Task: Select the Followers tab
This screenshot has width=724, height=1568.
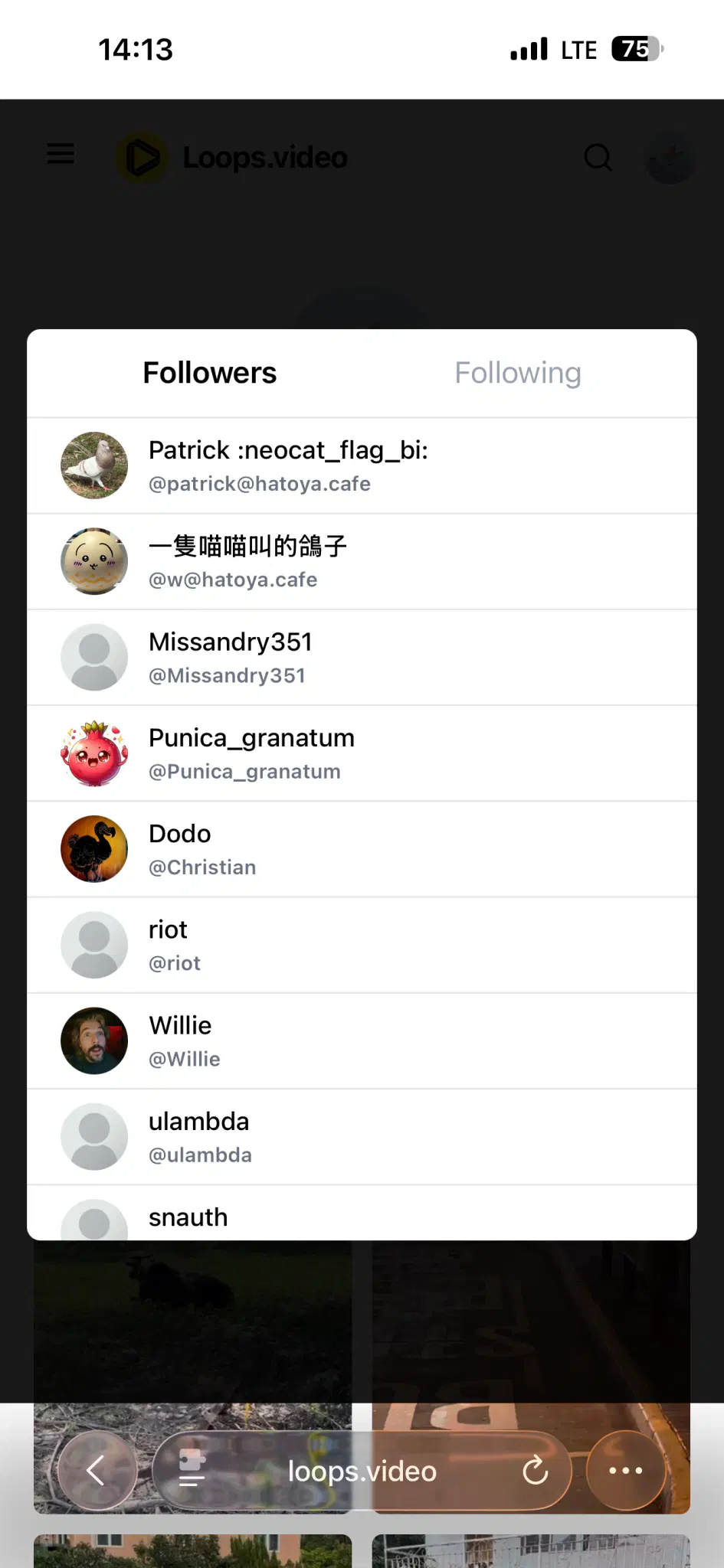Action: click(x=209, y=374)
